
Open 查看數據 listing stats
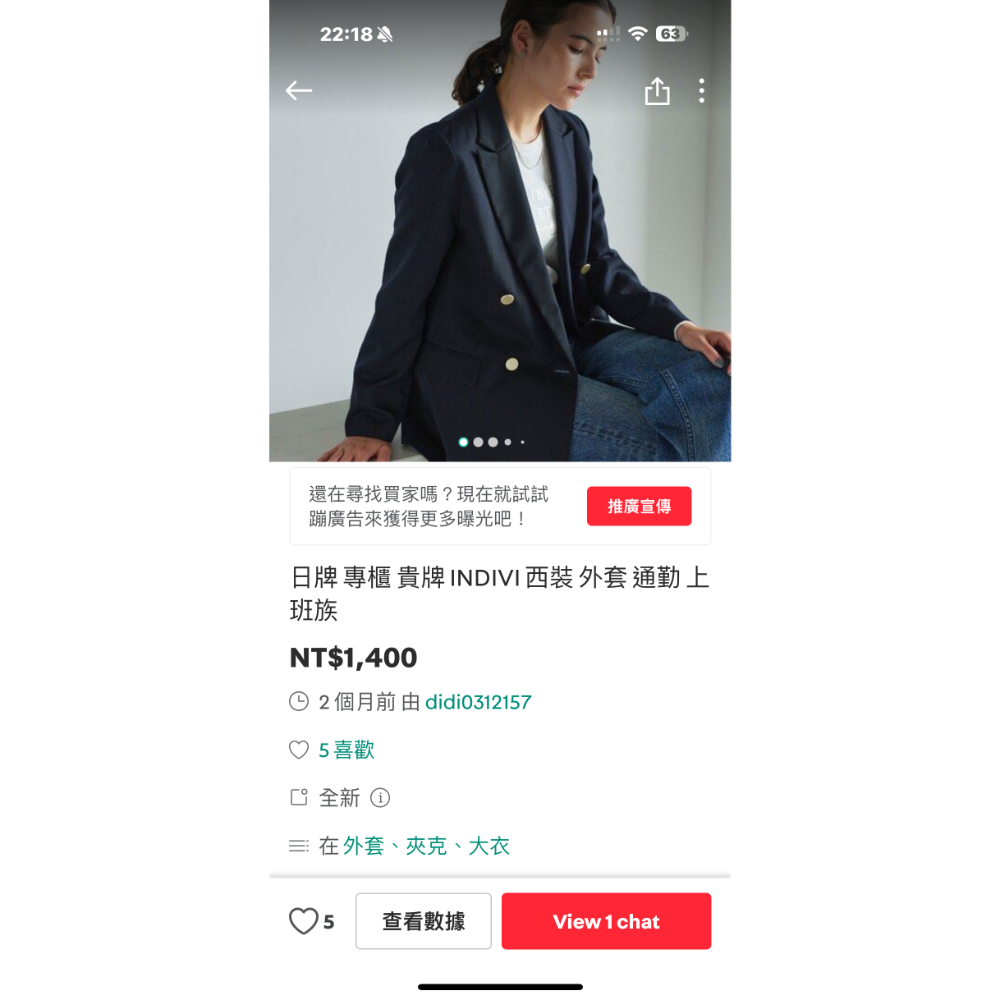click(423, 921)
